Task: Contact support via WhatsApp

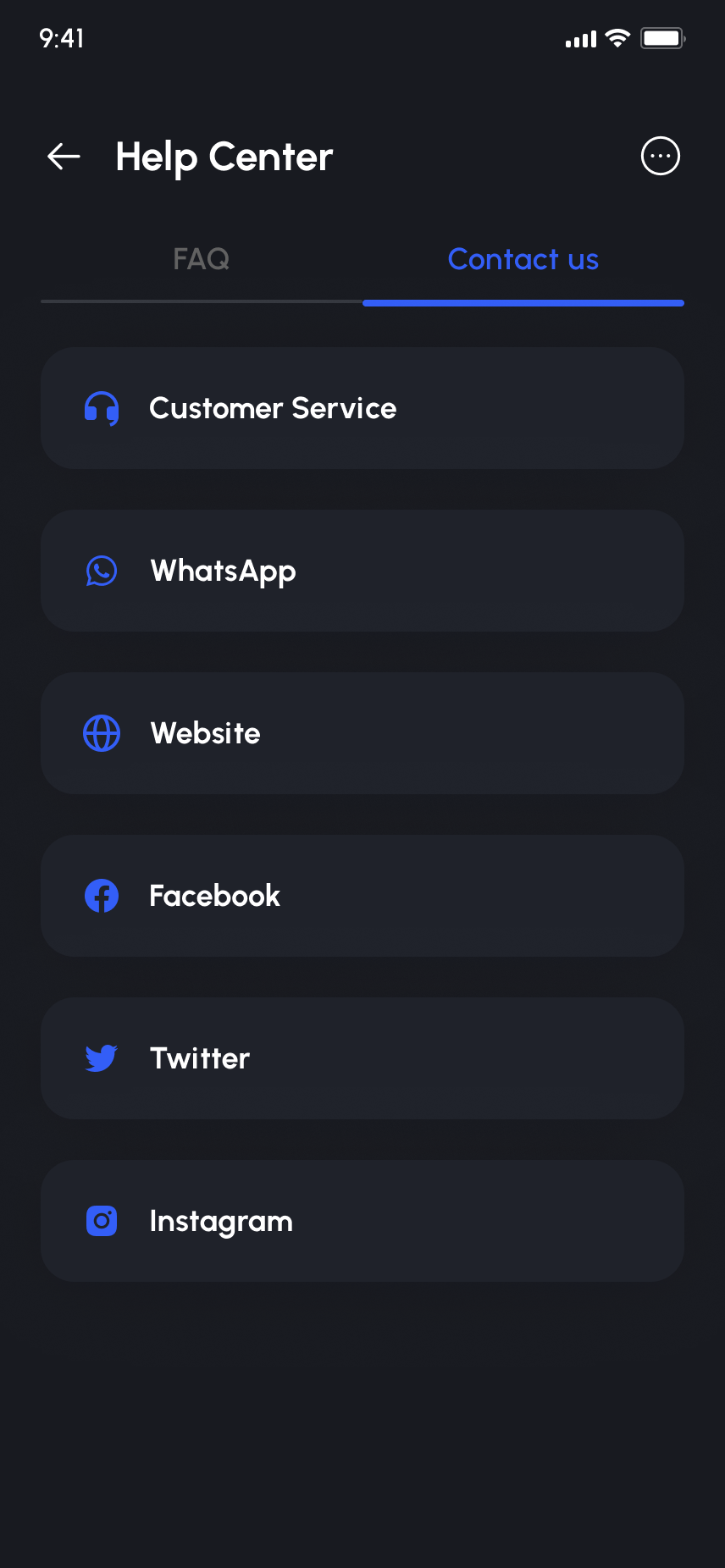Action: click(362, 571)
